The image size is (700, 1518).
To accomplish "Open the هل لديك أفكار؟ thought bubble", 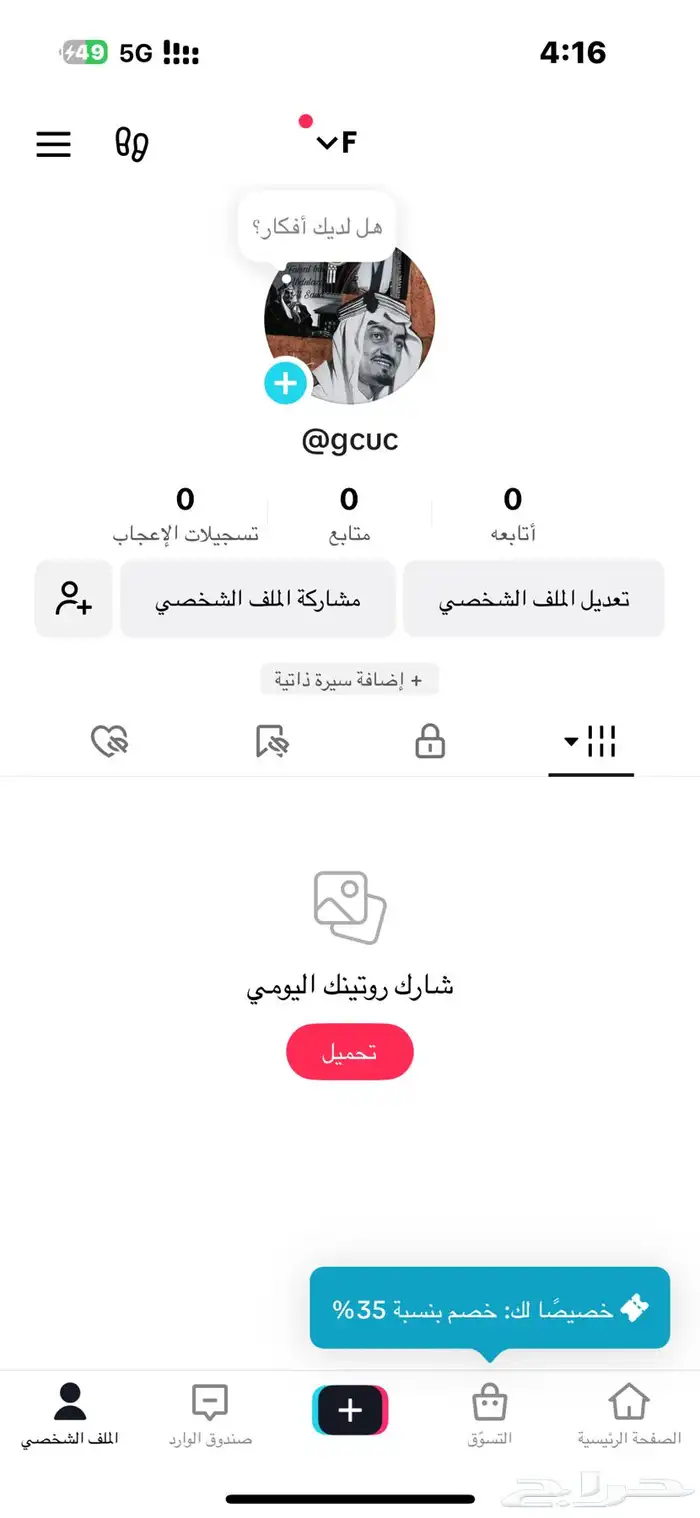I will click(317, 227).
